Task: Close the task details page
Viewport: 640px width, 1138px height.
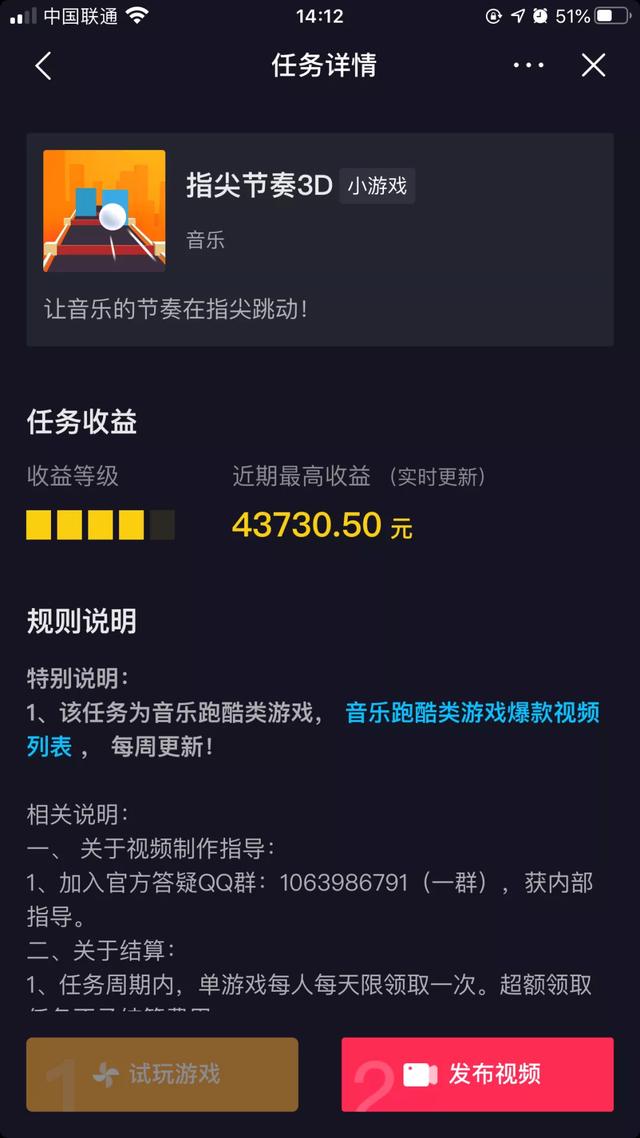Action: [593, 66]
